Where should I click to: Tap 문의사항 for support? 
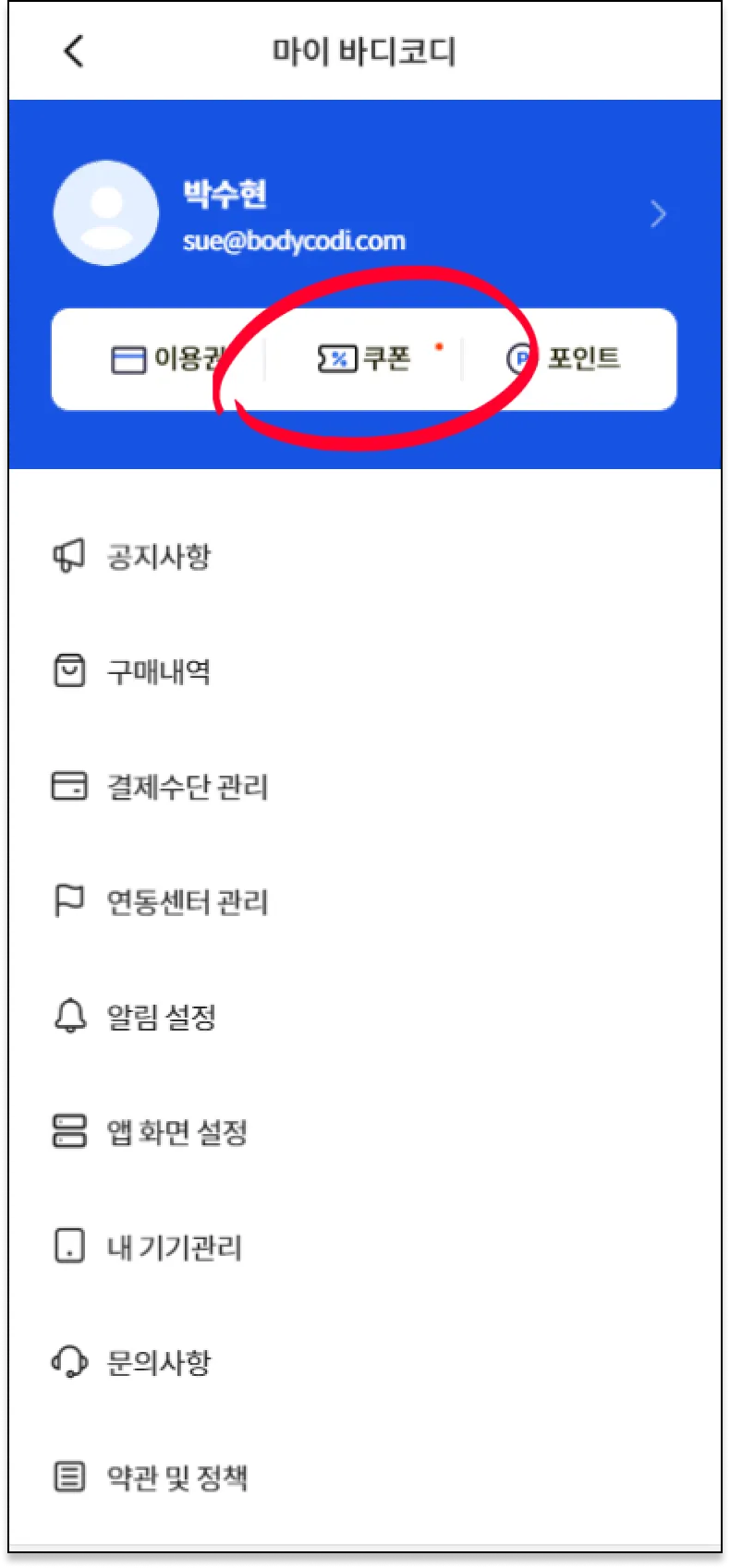158,1362
